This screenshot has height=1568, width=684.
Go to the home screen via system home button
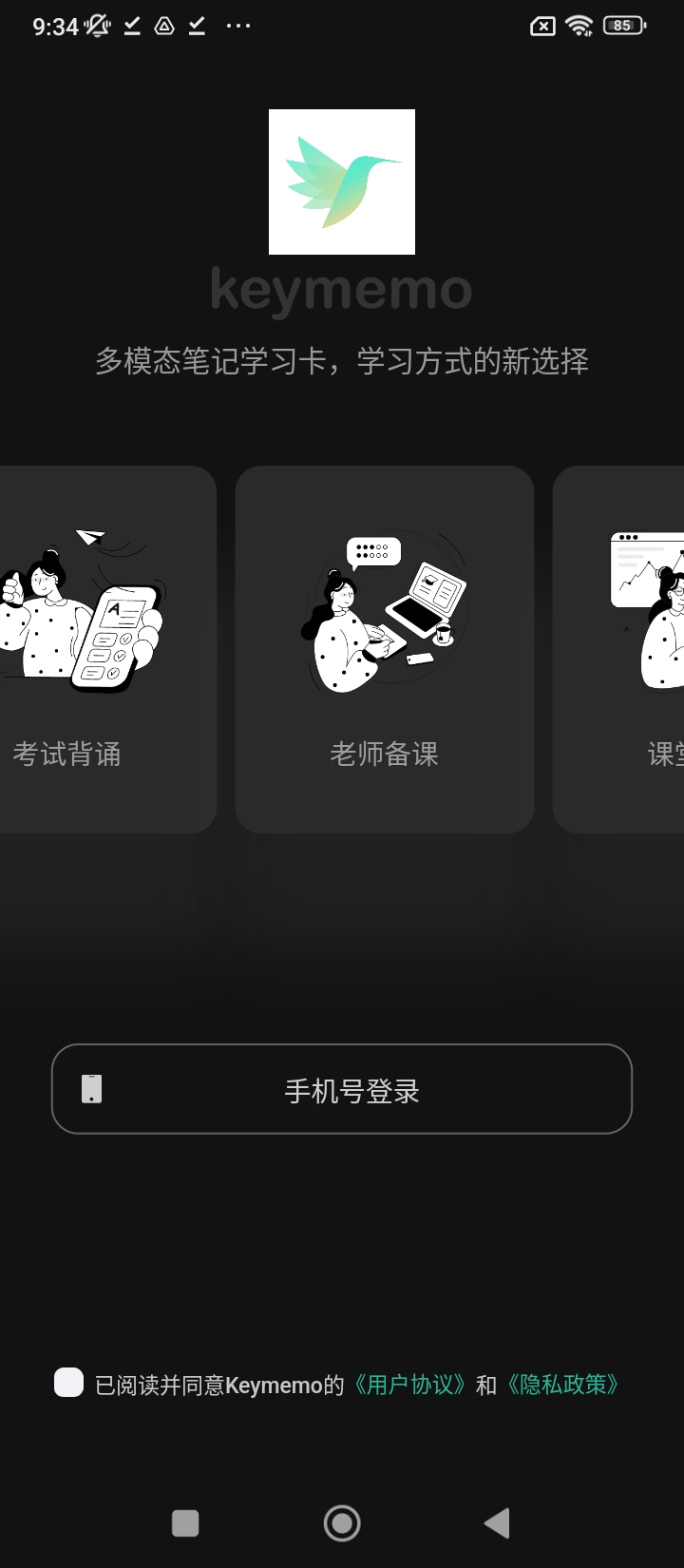pos(342,1523)
